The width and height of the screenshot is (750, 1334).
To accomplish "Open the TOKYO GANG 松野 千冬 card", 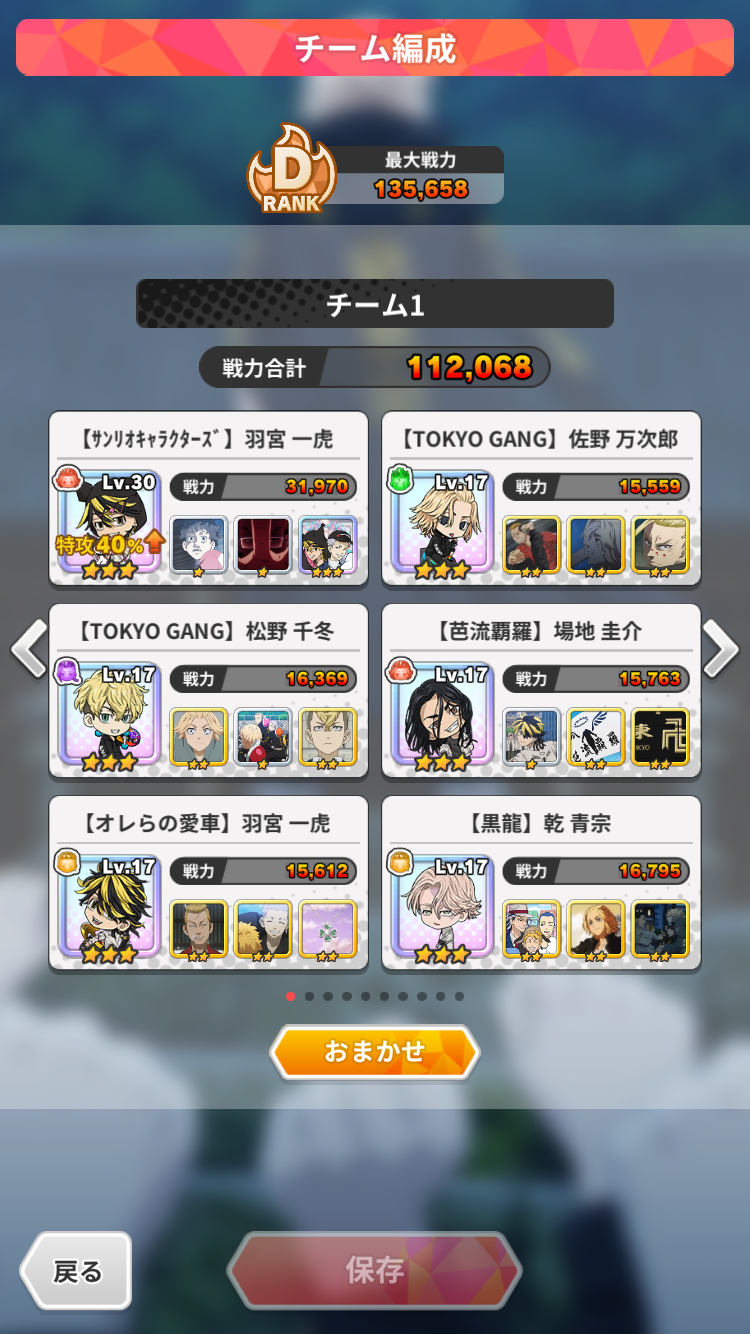I will (x=208, y=690).
